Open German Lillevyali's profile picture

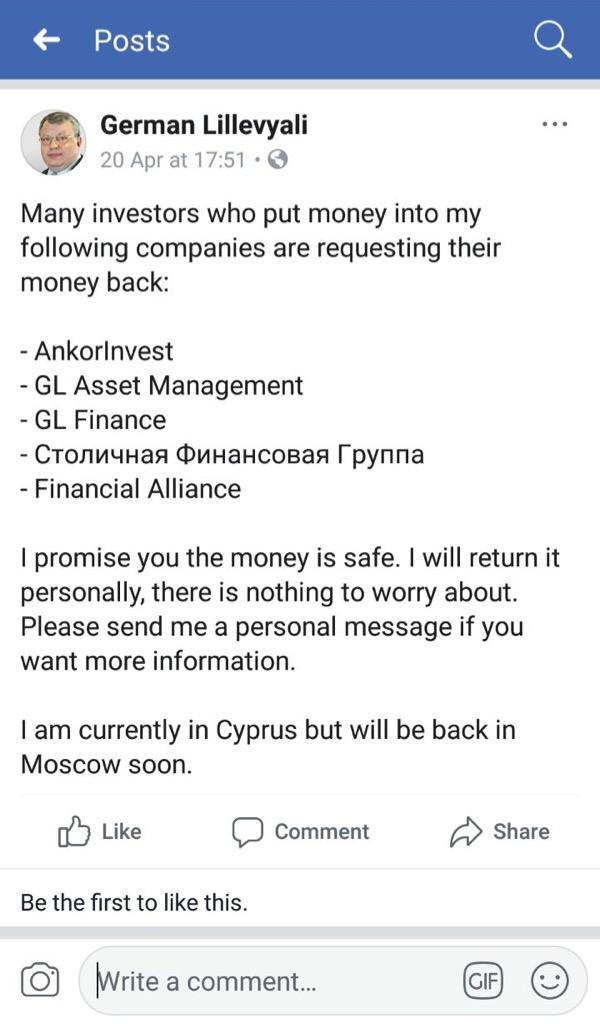click(x=53, y=142)
